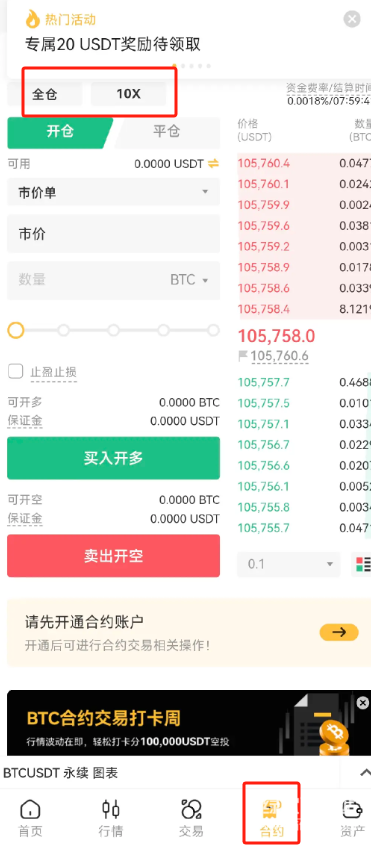Image resolution: width=371 pixels, height=846 pixels.
Task: Select the 开仓 tab
Action: (60, 132)
